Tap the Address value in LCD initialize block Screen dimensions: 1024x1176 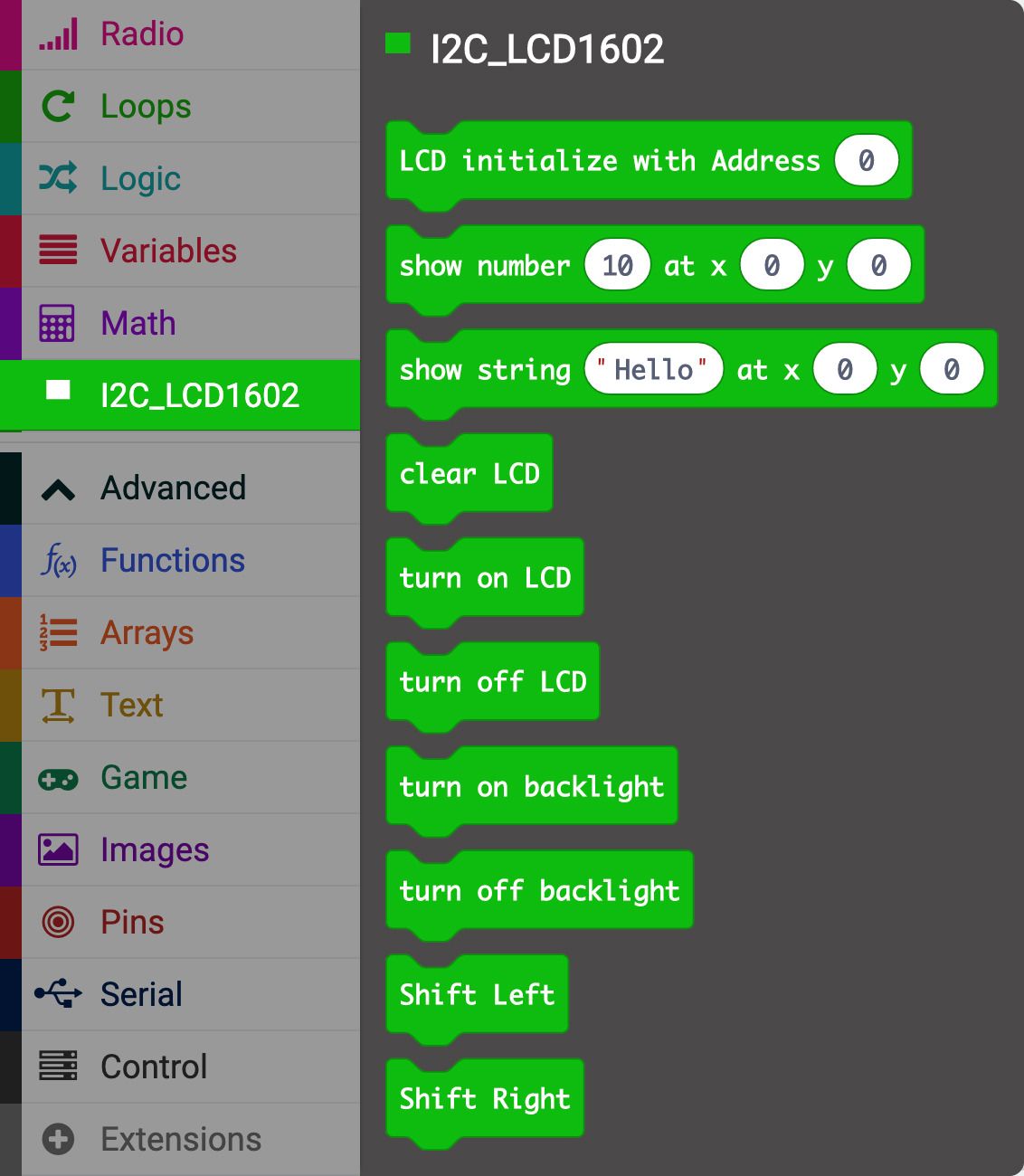(x=866, y=161)
